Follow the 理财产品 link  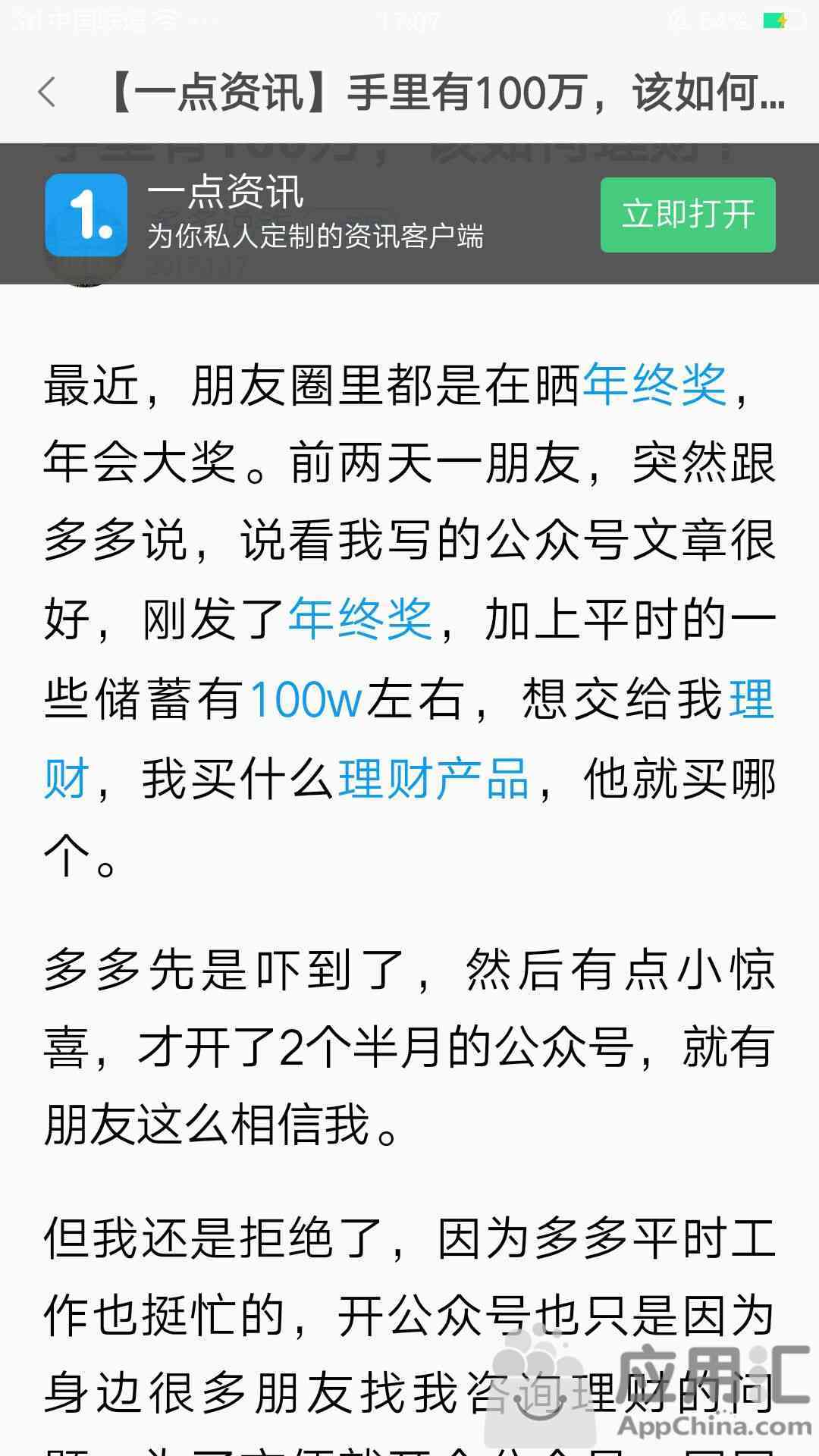click(434, 777)
